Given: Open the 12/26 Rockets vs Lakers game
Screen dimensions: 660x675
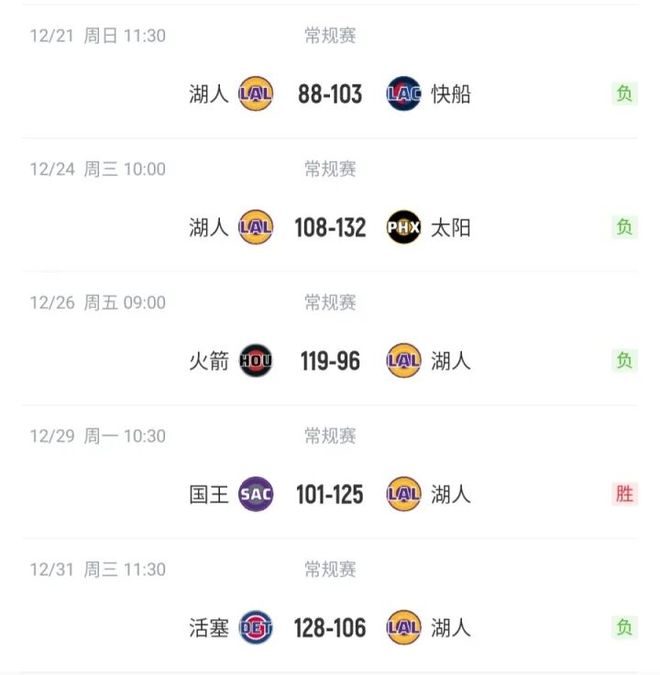Looking at the screenshot, I should click(x=330, y=360).
